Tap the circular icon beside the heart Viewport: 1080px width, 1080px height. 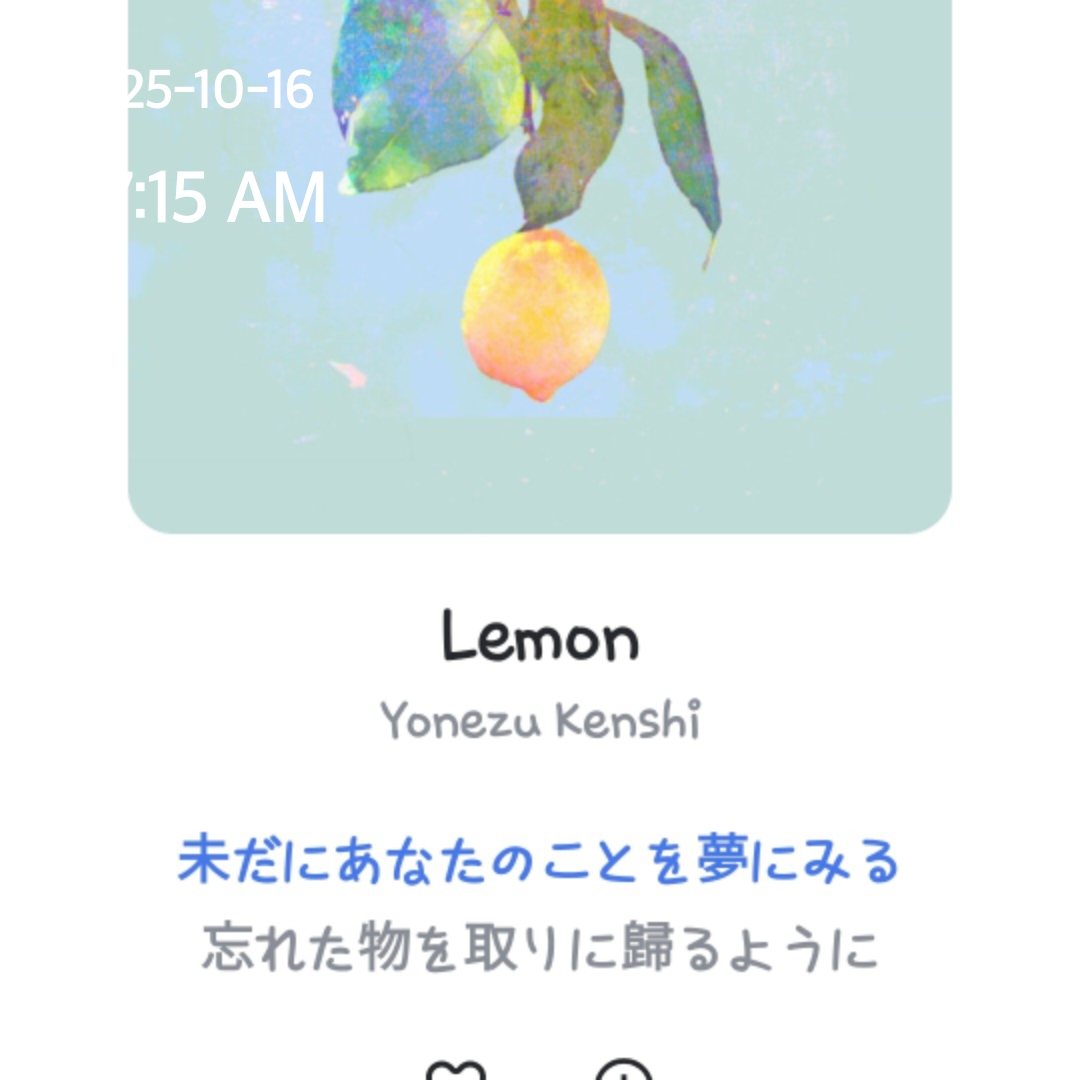point(624,1070)
